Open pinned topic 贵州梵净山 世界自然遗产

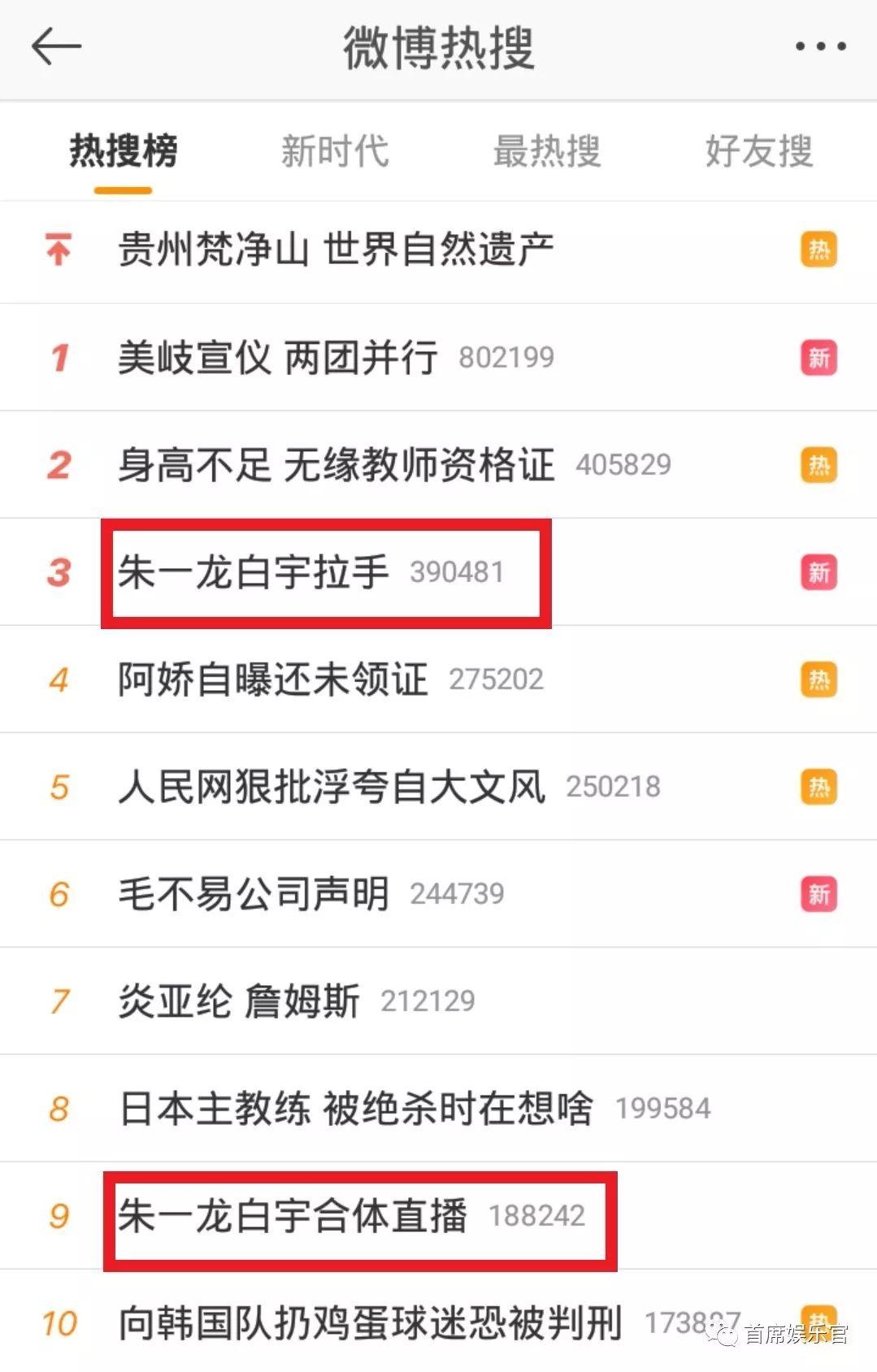point(336,250)
